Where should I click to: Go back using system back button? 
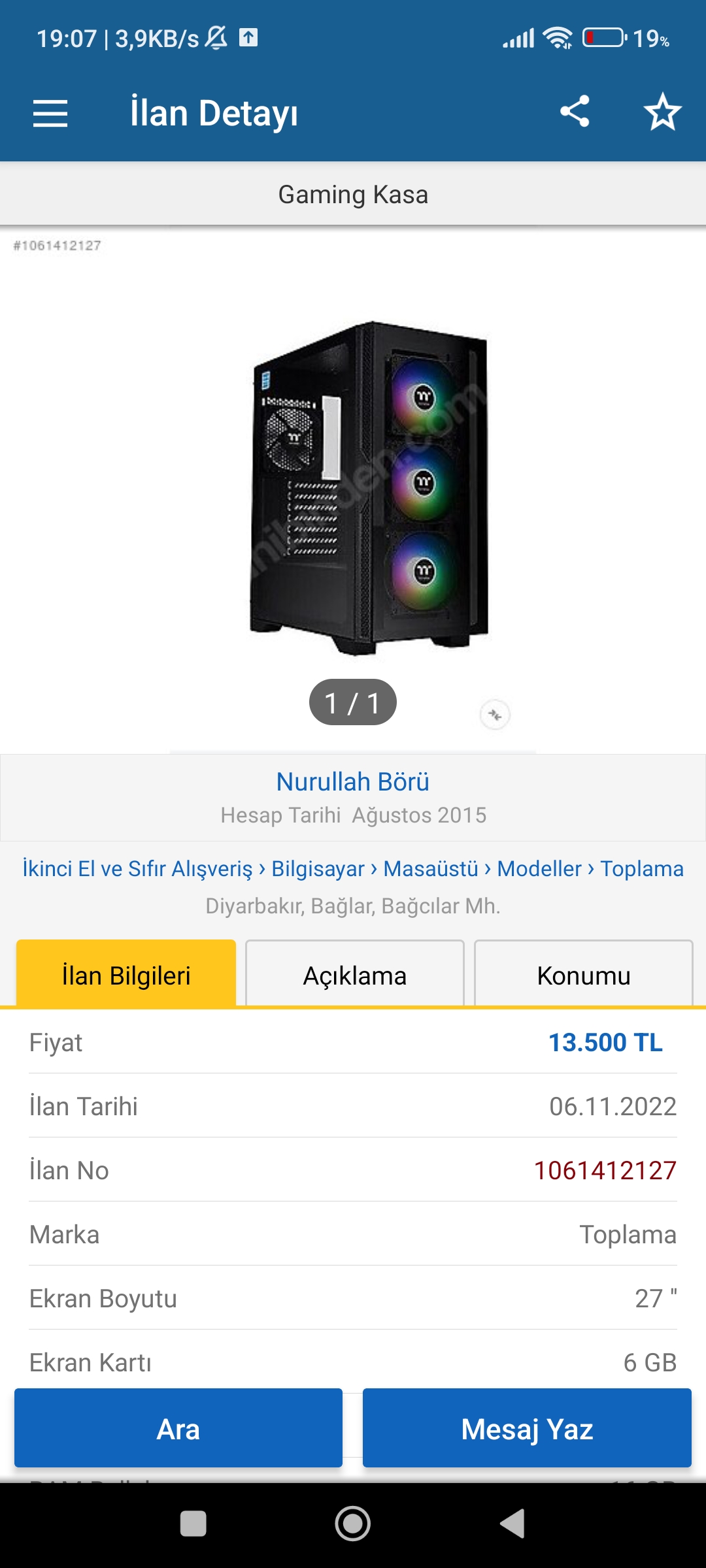(513, 1524)
